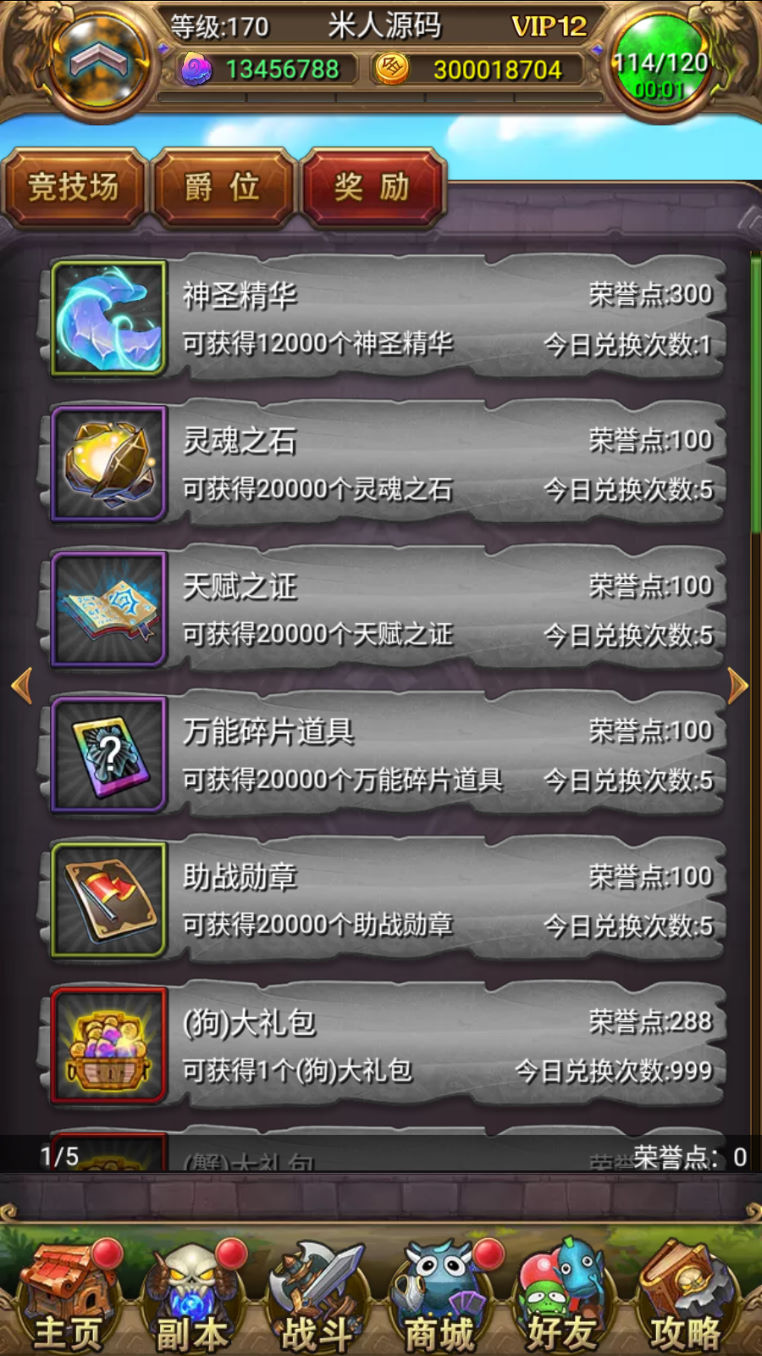Exchange honor points for 神圣精华
Image resolution: width=762 pixels, height=1356 pixels.
[x=385, y=318]
